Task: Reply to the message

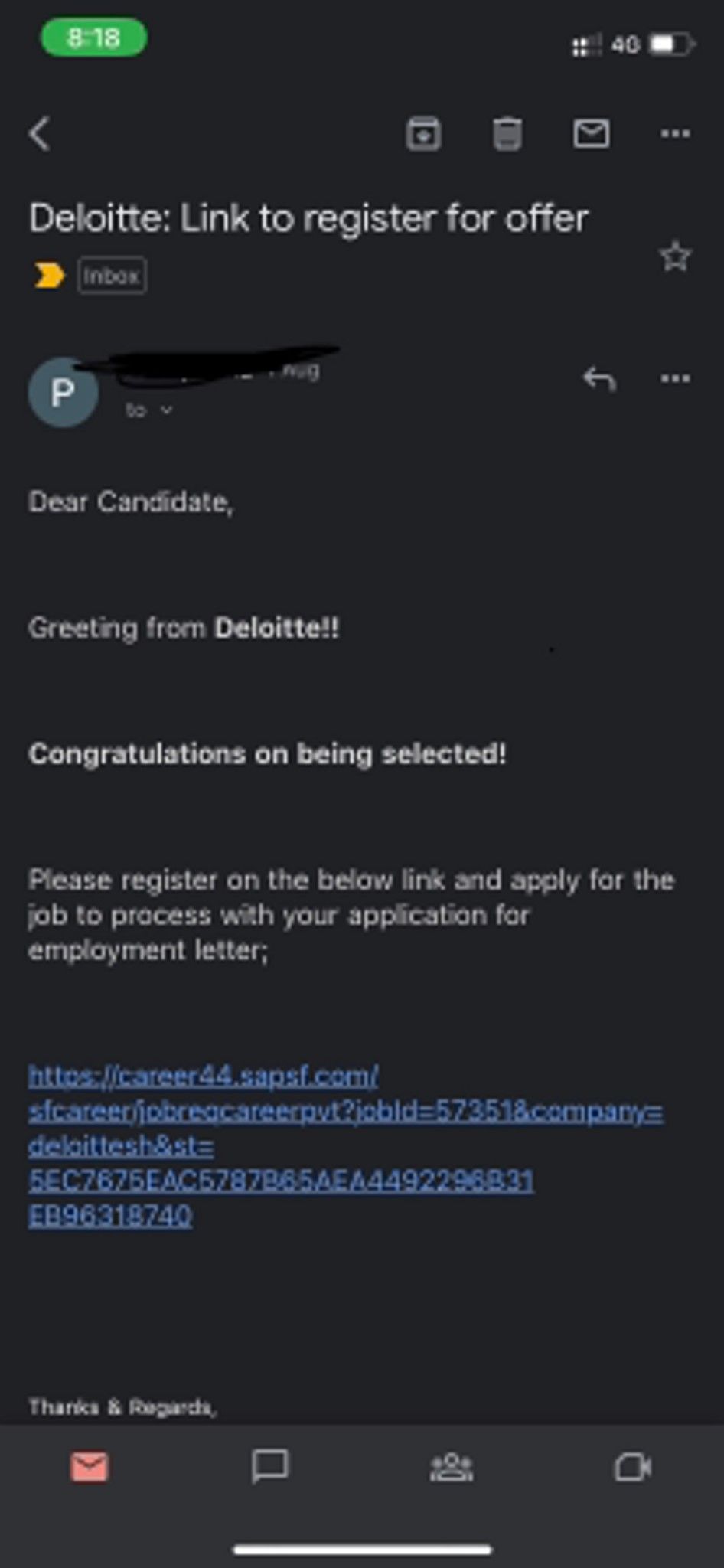Action: [x=602, y=381]
